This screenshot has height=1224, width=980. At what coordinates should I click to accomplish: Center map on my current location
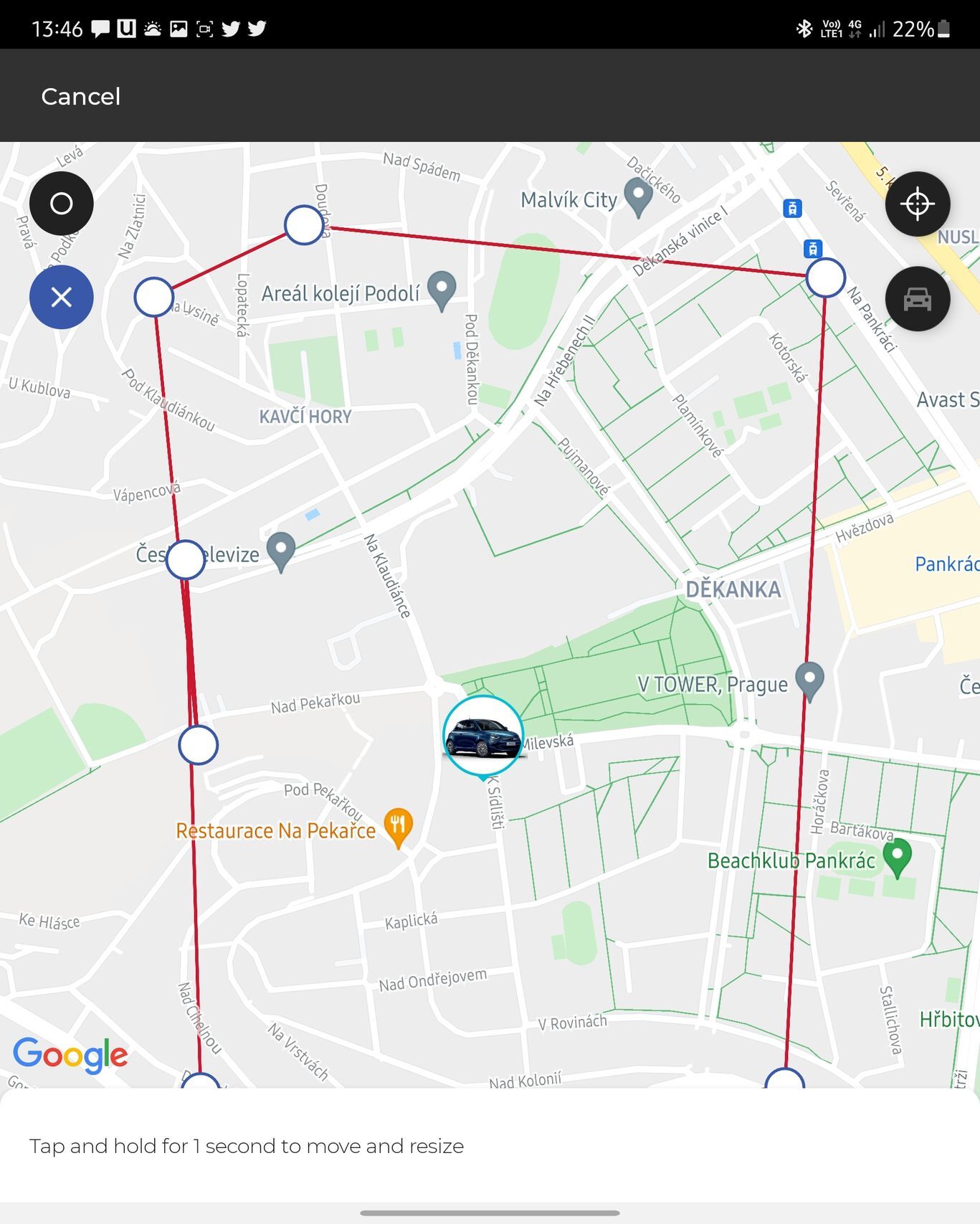(x=917, y=204)
